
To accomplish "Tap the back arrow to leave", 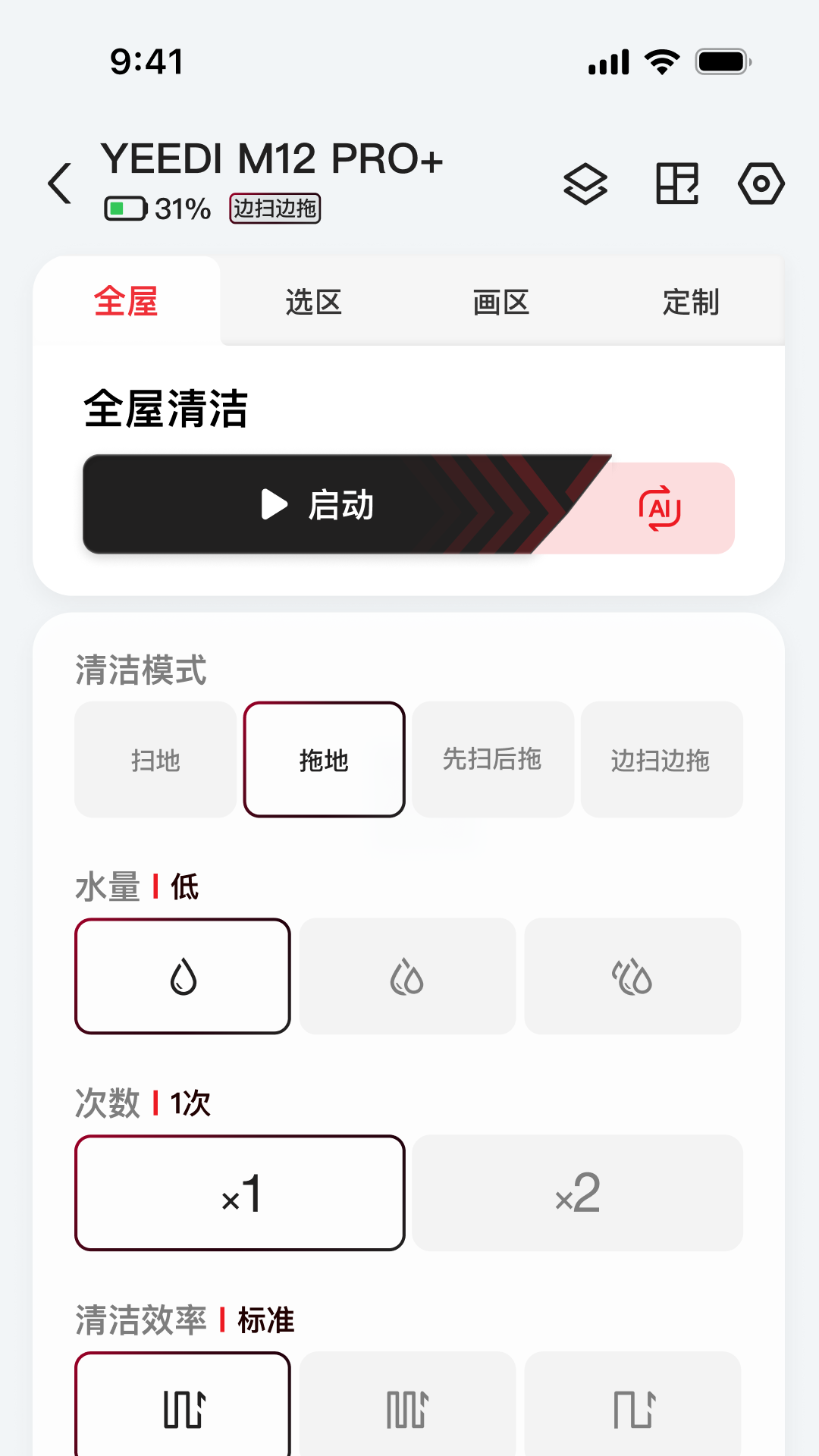I will [61, 182].
